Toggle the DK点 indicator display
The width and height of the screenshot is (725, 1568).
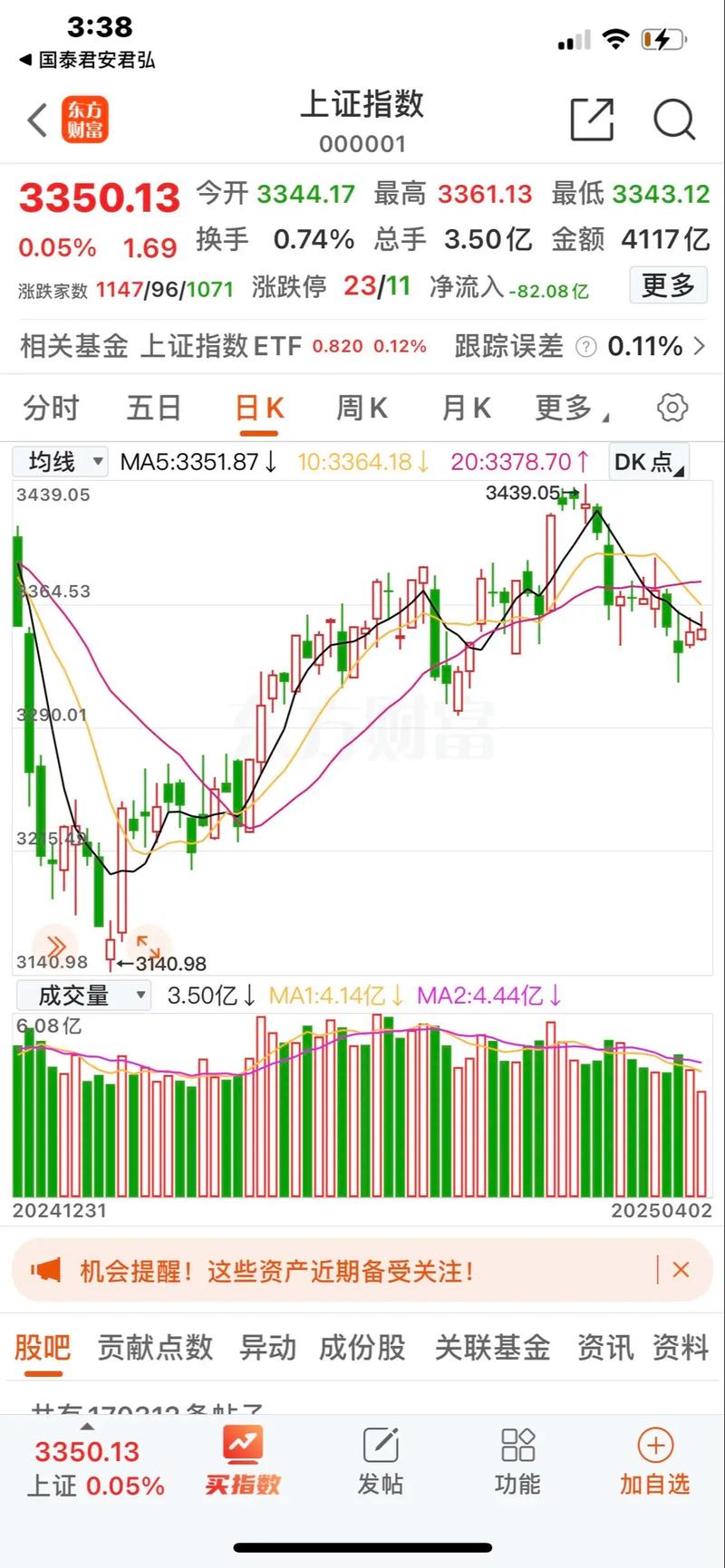coord(646,461)
